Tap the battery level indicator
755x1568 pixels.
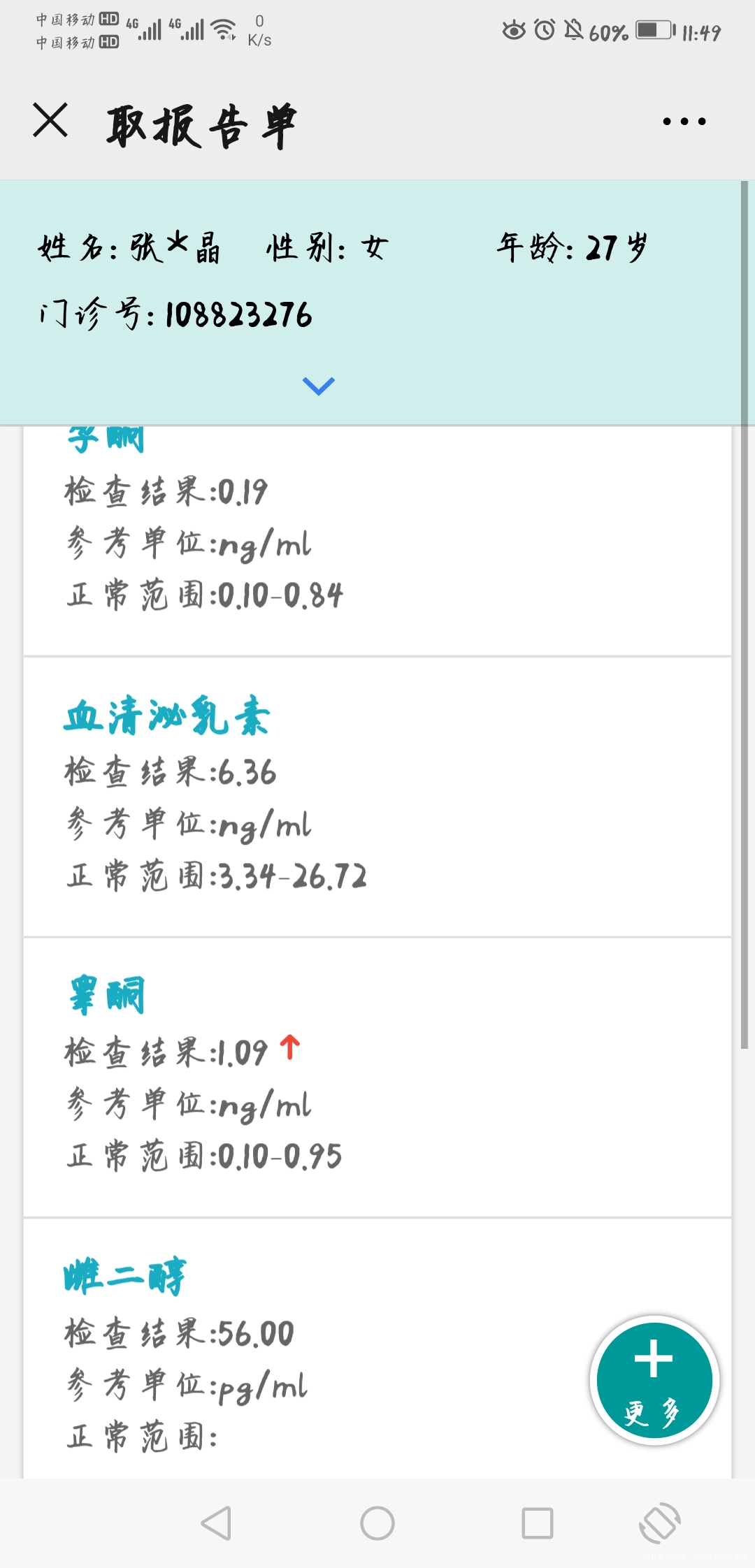(649, 29)
